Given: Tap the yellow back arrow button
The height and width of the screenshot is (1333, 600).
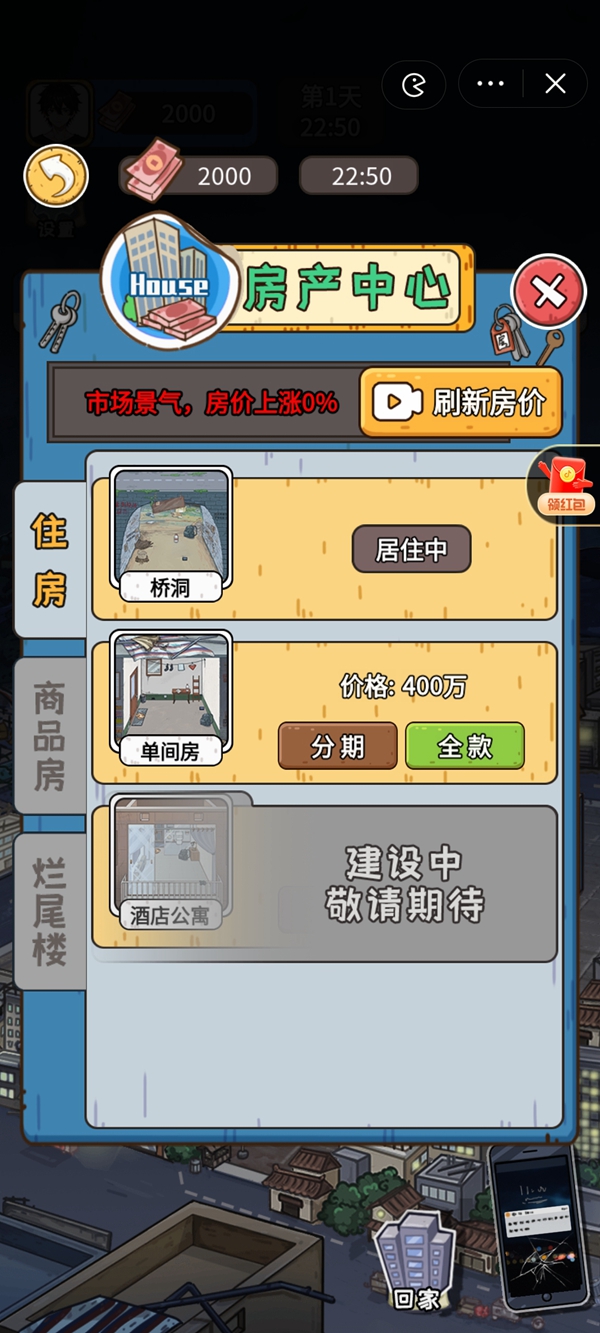Looking at the screenshot, I should (56, 177).
